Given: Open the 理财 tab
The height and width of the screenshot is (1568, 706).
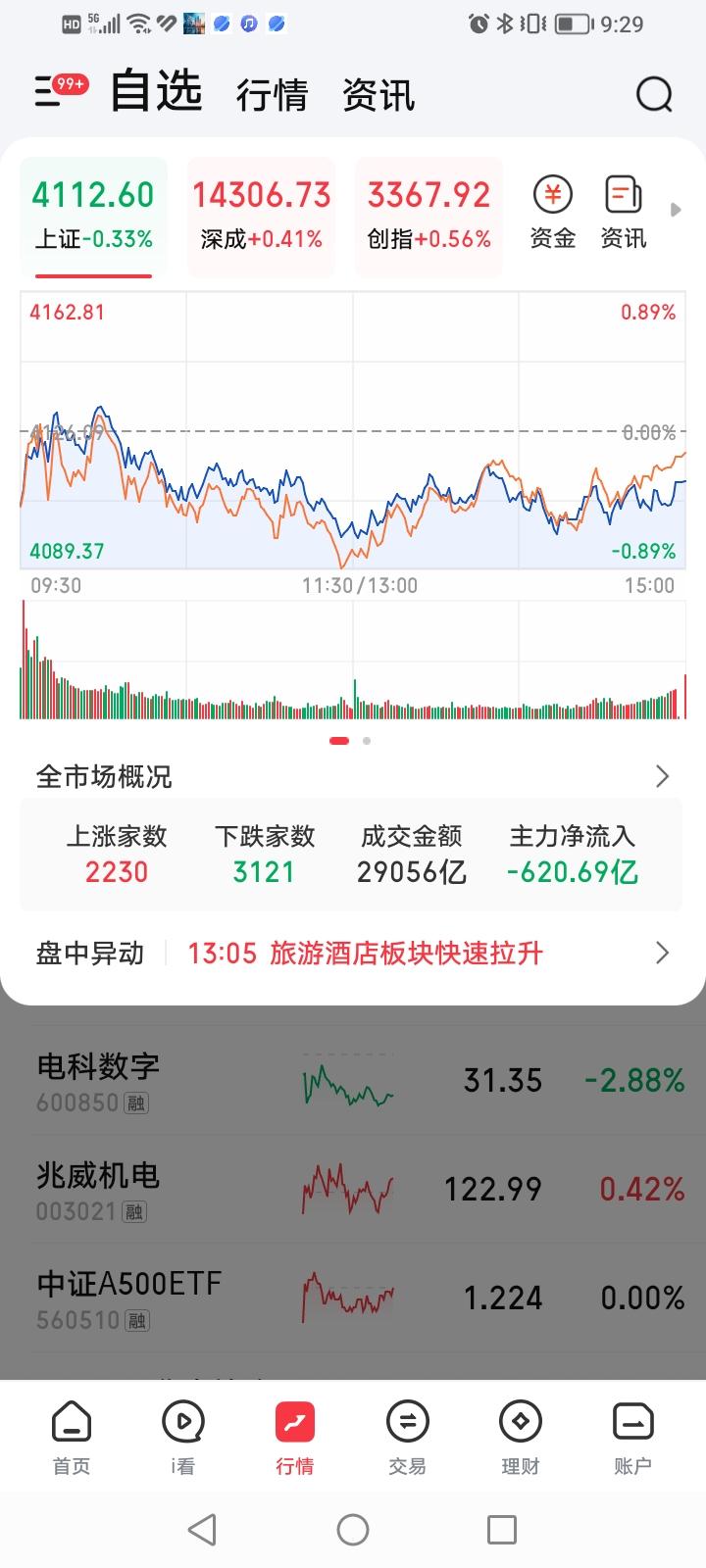Looking at the screenshot, I should (520, 1437).
